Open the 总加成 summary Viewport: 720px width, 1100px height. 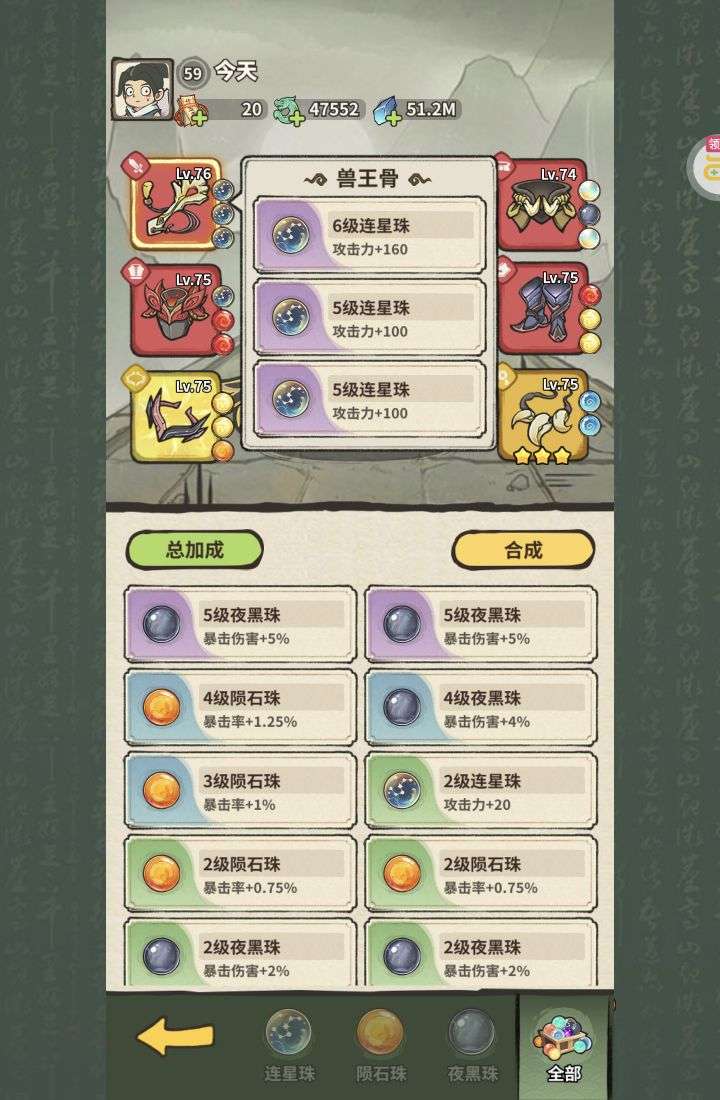point(194,550)
